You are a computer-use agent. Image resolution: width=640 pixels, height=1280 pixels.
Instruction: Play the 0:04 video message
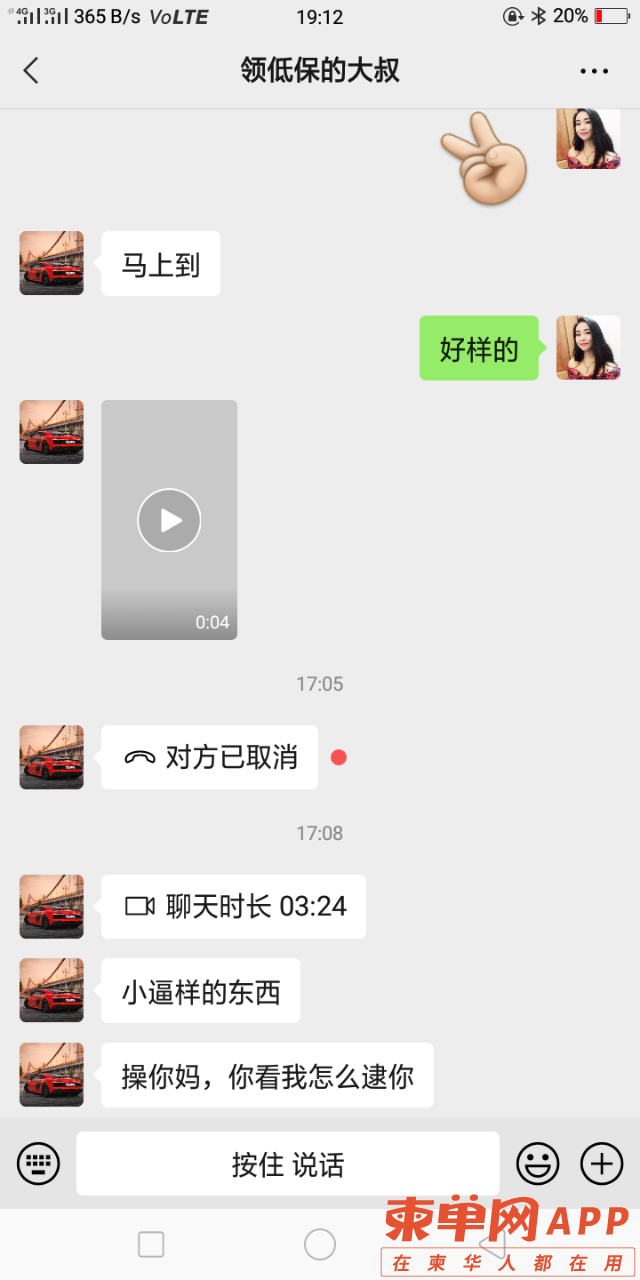(169, 520)
